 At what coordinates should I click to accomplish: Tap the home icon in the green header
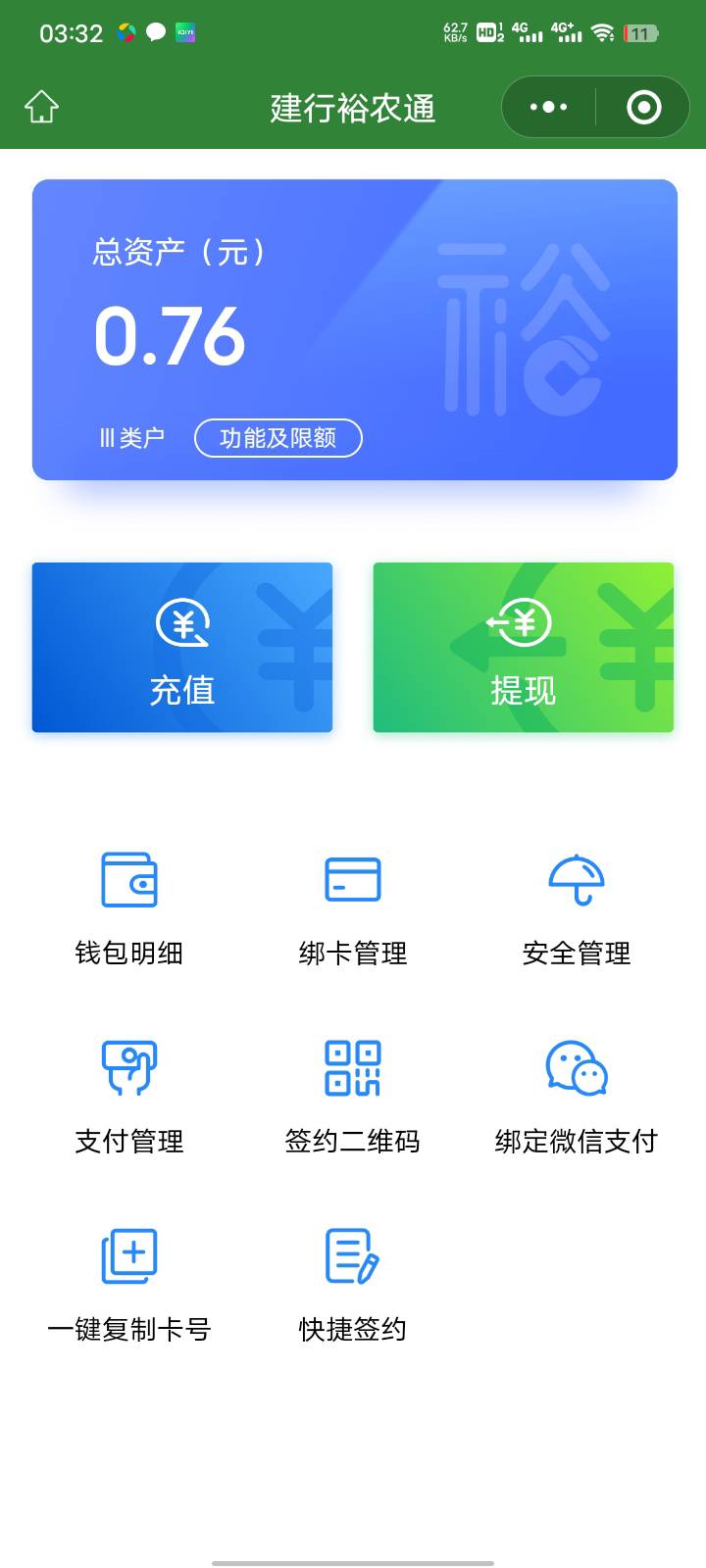click(x=42, y=107)
